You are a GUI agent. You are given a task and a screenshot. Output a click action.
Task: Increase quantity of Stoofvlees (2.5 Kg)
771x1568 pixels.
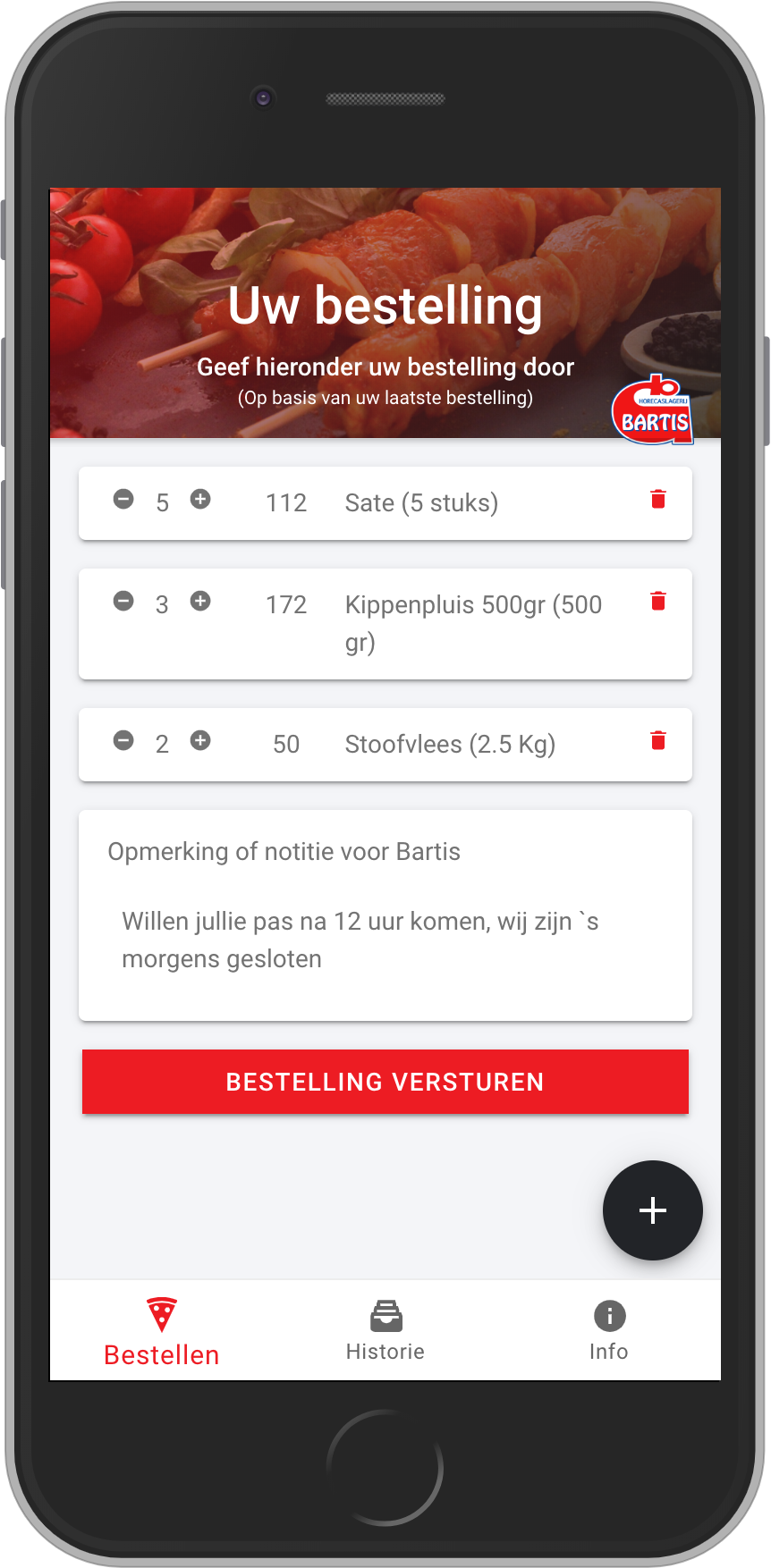tap(200, 741)
